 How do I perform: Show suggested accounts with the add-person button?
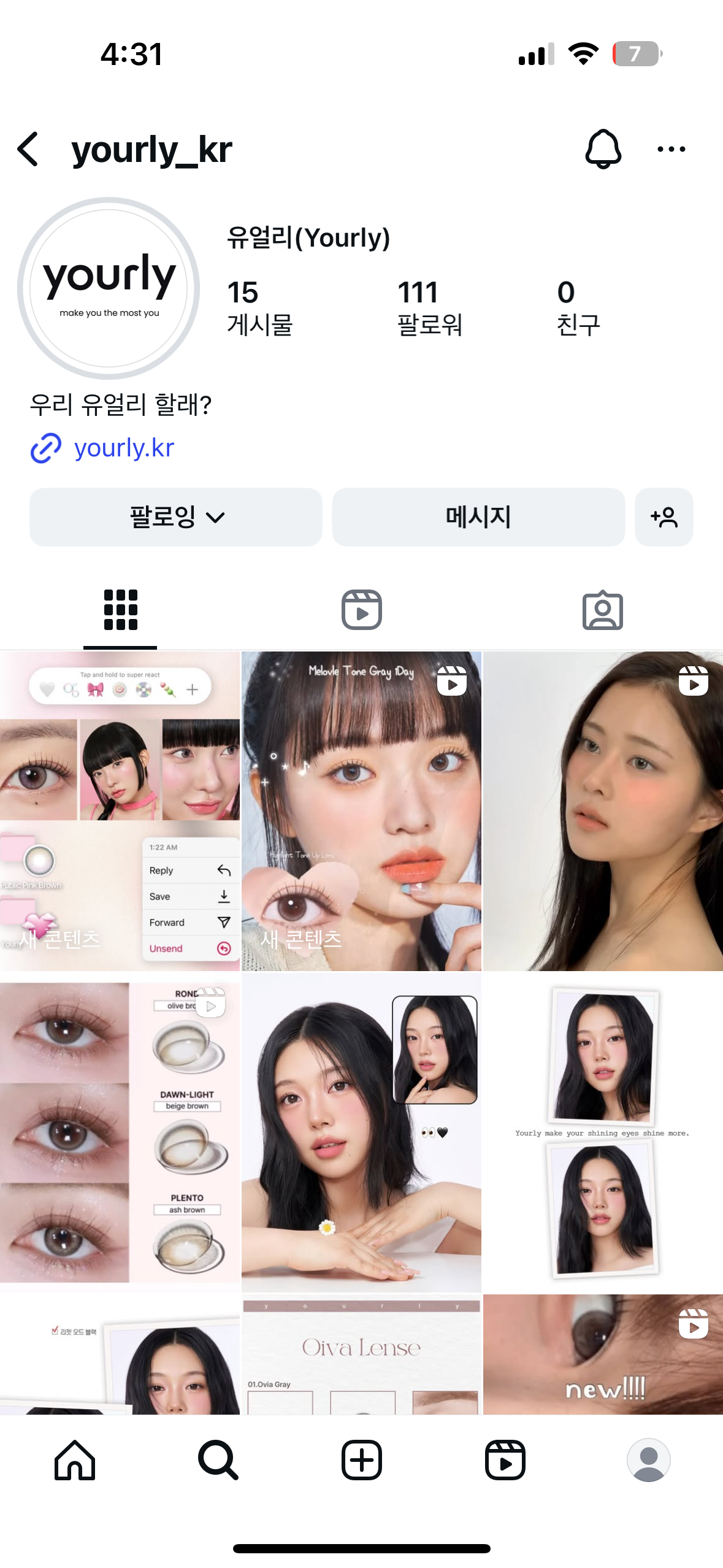[x=664, y=517]
